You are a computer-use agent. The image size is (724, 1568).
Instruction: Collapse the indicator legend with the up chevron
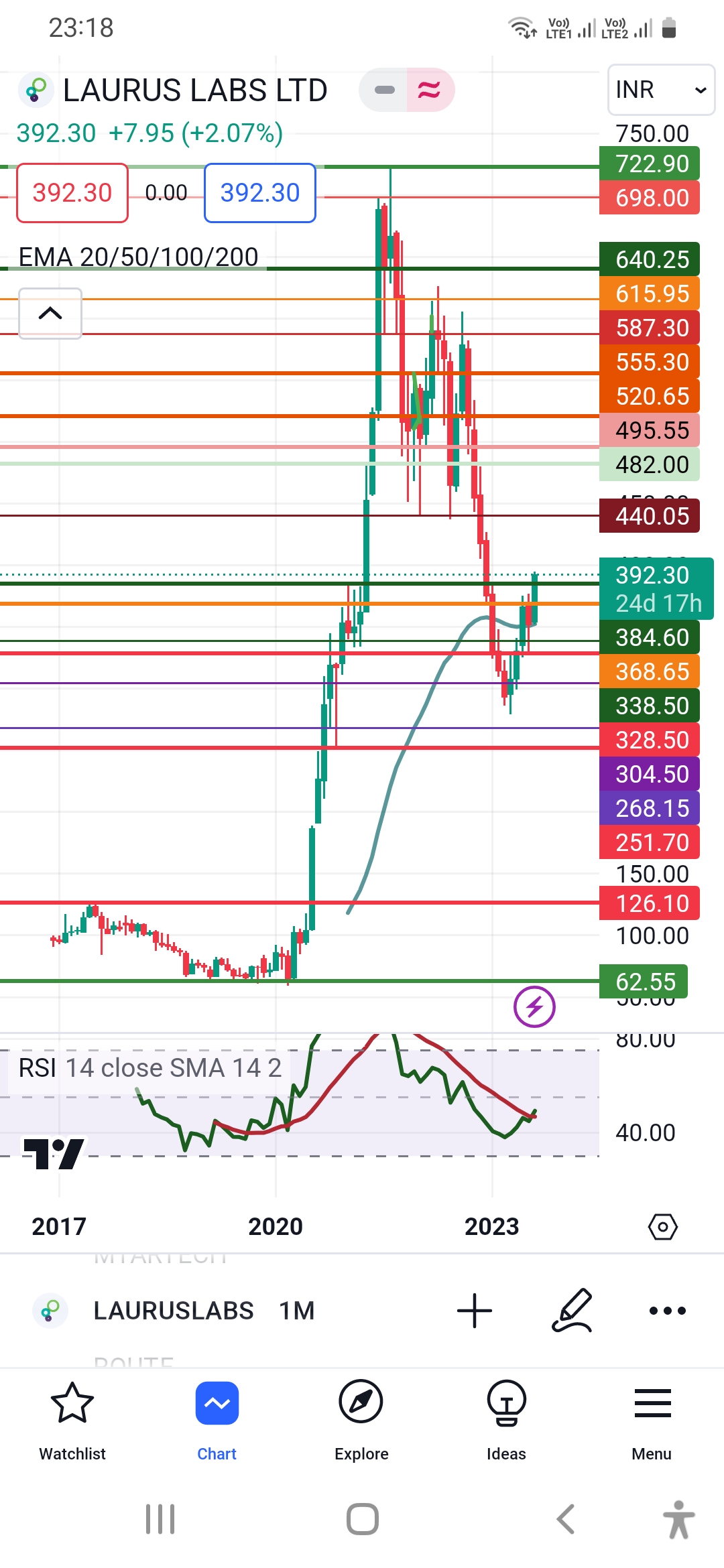click(50, 314)
